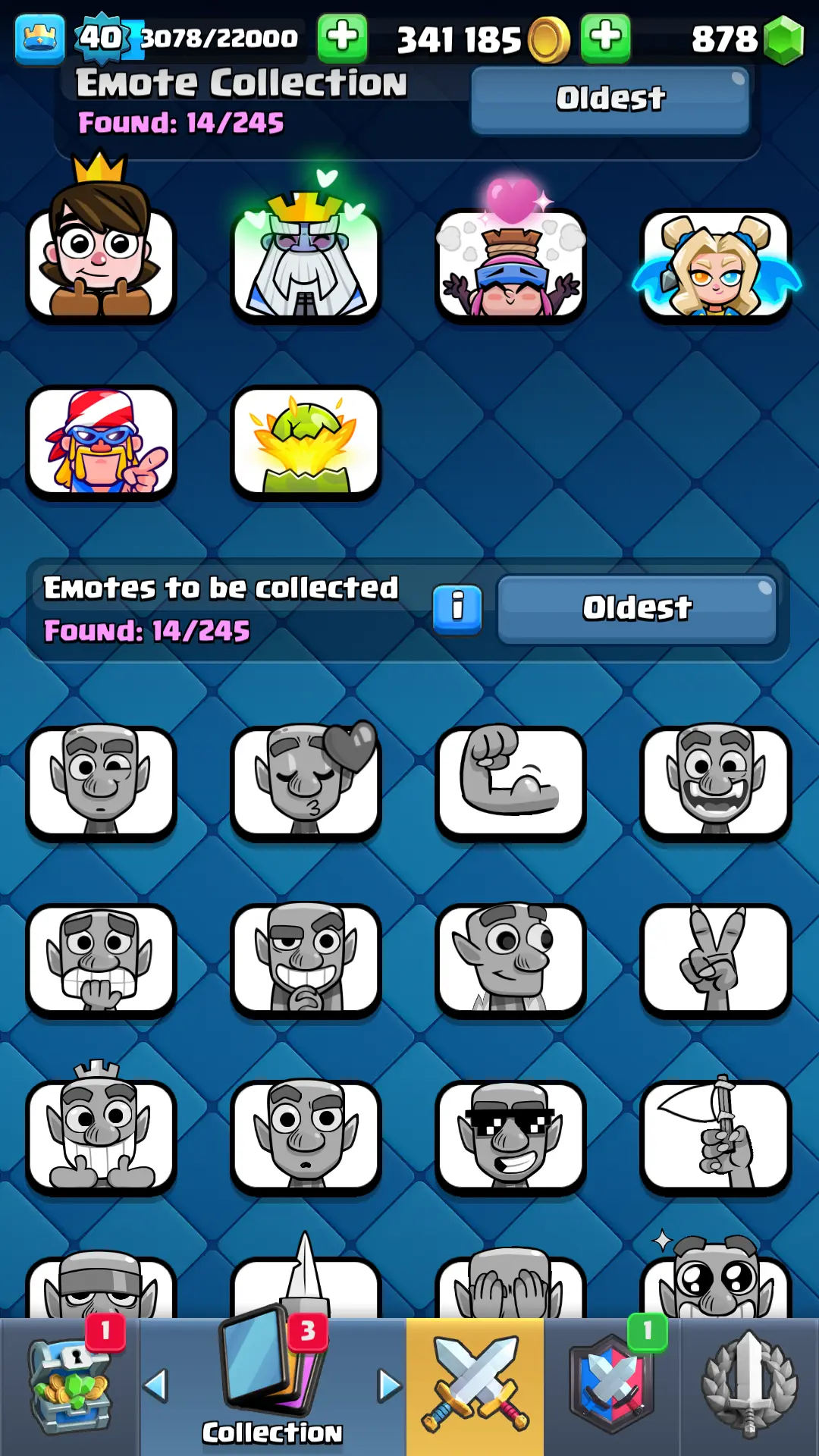Open the Shop tab with the treasure chest
819x1456 pixels.
click(70, 1386)
